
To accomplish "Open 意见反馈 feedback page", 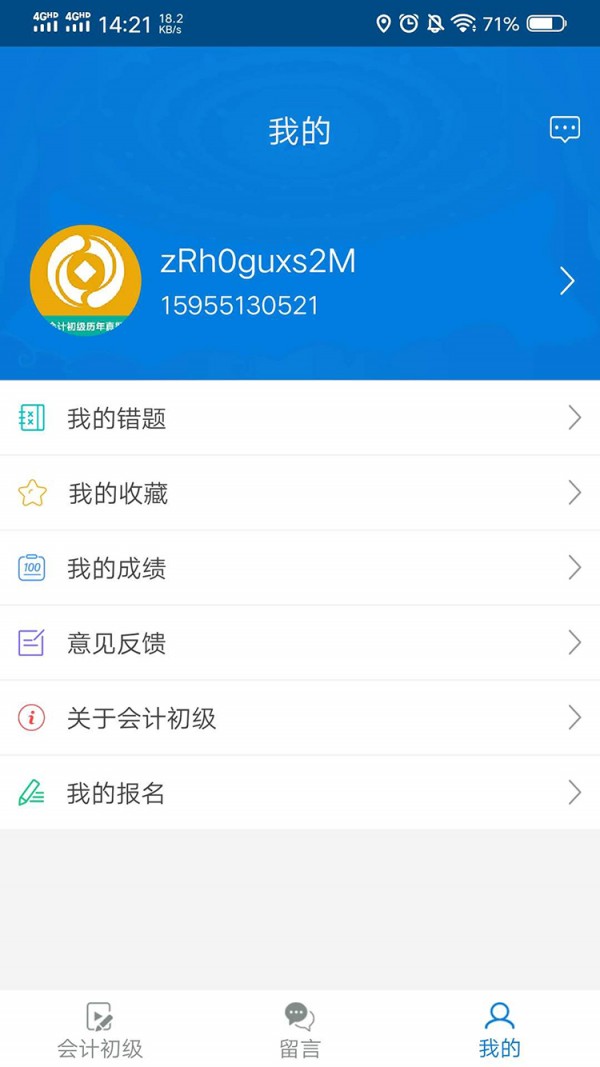I will [300, 643].
